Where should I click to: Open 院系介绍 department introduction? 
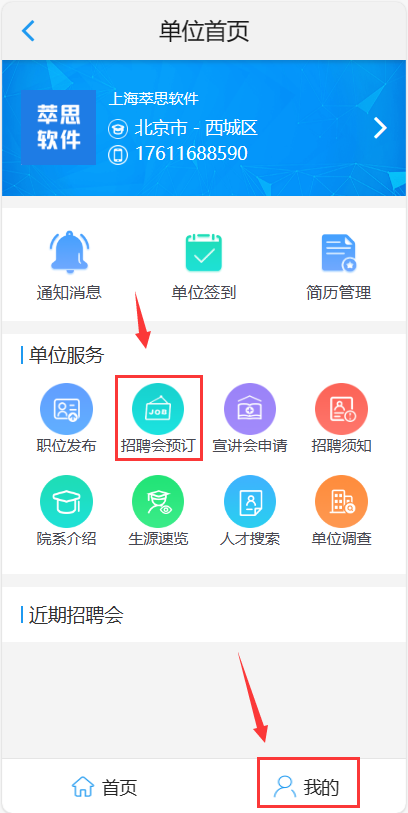(x=66, y=511)
